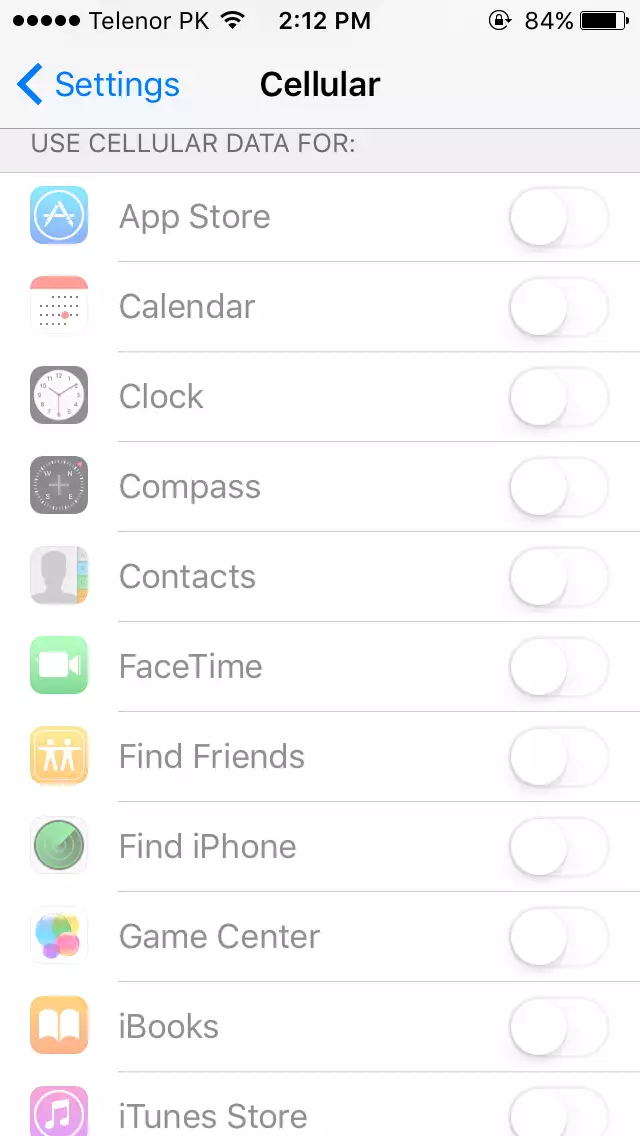Viewport: 640px width, 1136px height.
Task: Enable cellular data for App Store
Action: (558, 217)
